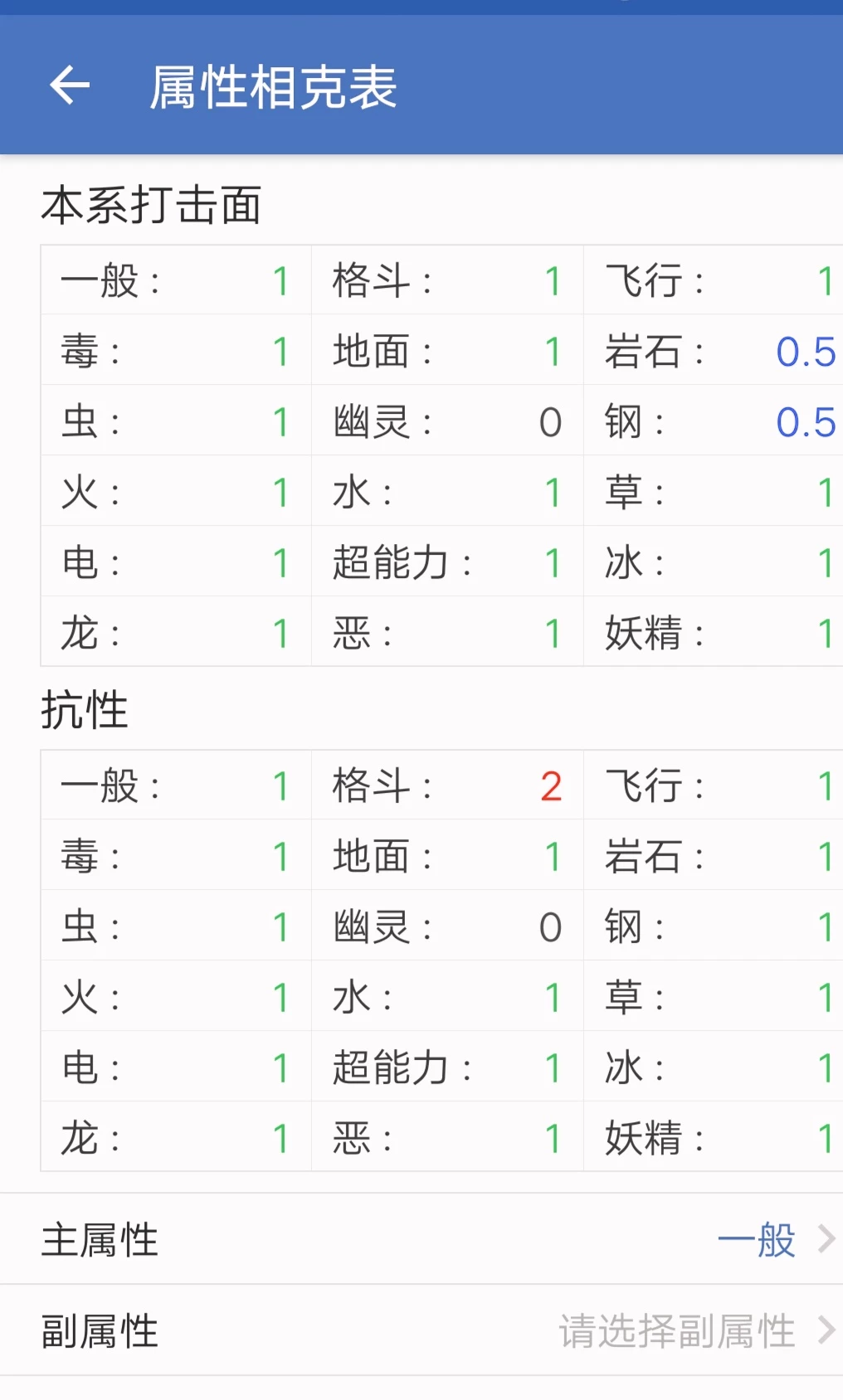Viewport: 843px width, 1400px height.
Task: Go back from the 属性相克表 screen
Action: 70,85
